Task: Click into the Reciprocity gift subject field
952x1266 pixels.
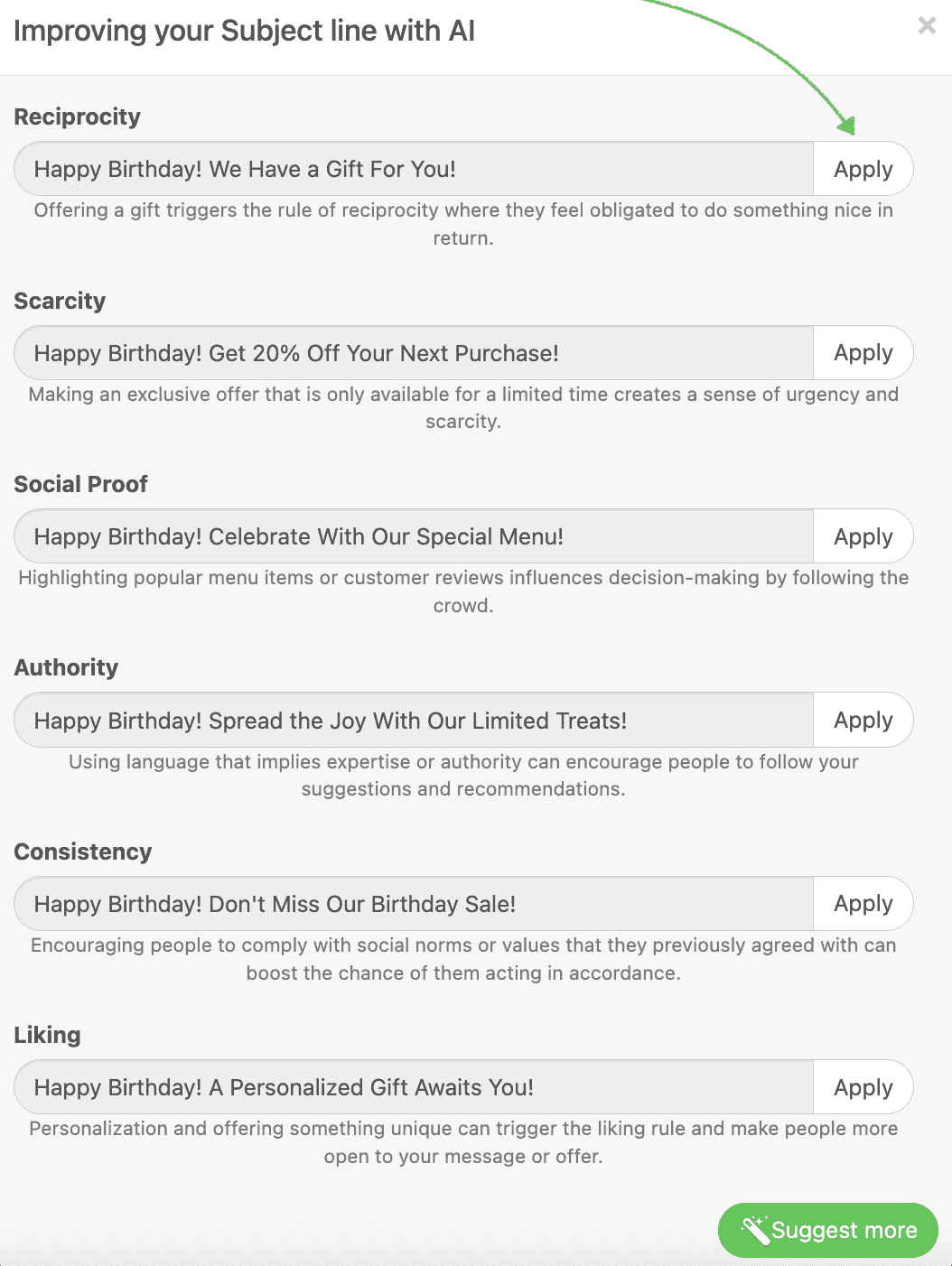Action: tap(406, 169)
